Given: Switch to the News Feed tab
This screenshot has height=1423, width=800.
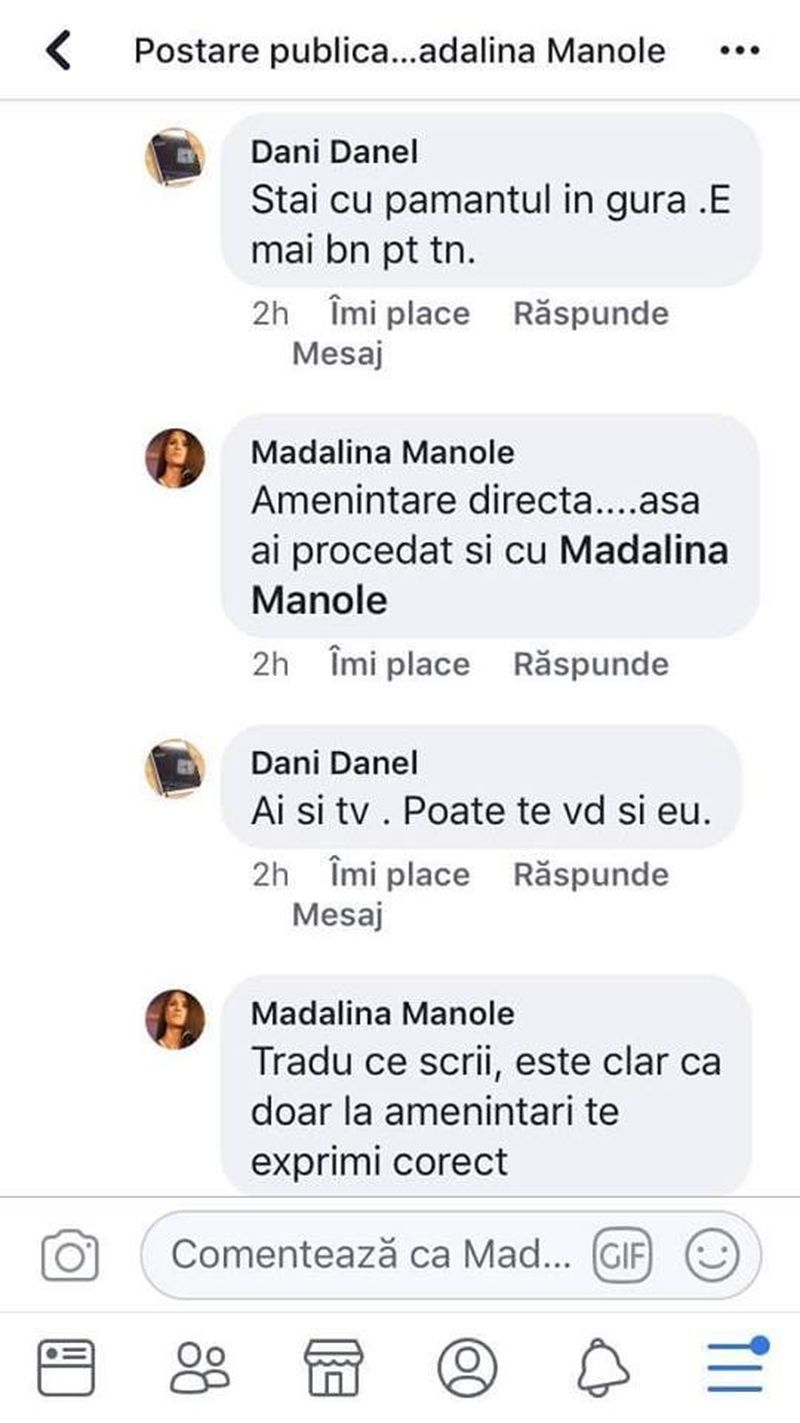Looking at the screenshot, I should pos(67,1366).
